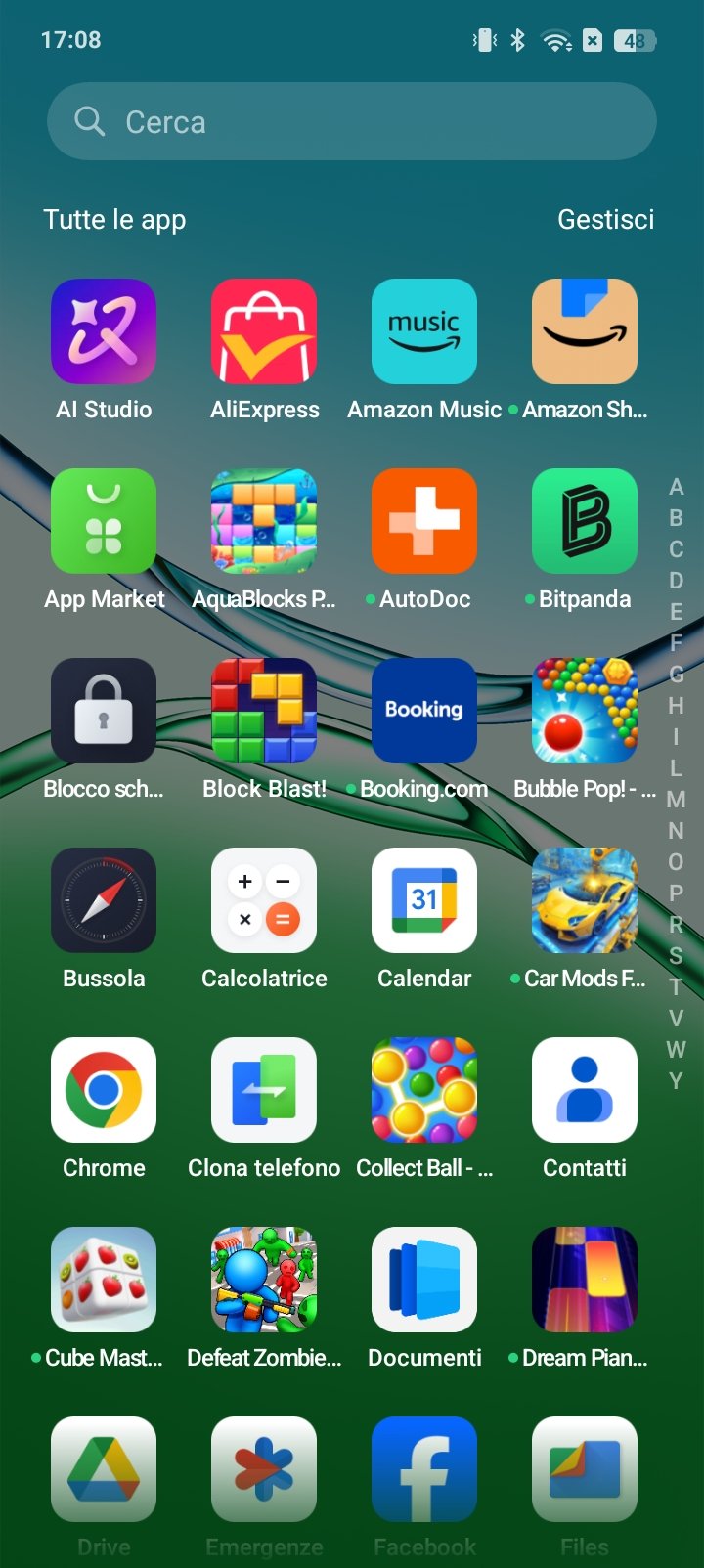Viewport: 704px width, 1568px height.
Task: Jump to letter S in the index
Action: [x=676, y=956]
